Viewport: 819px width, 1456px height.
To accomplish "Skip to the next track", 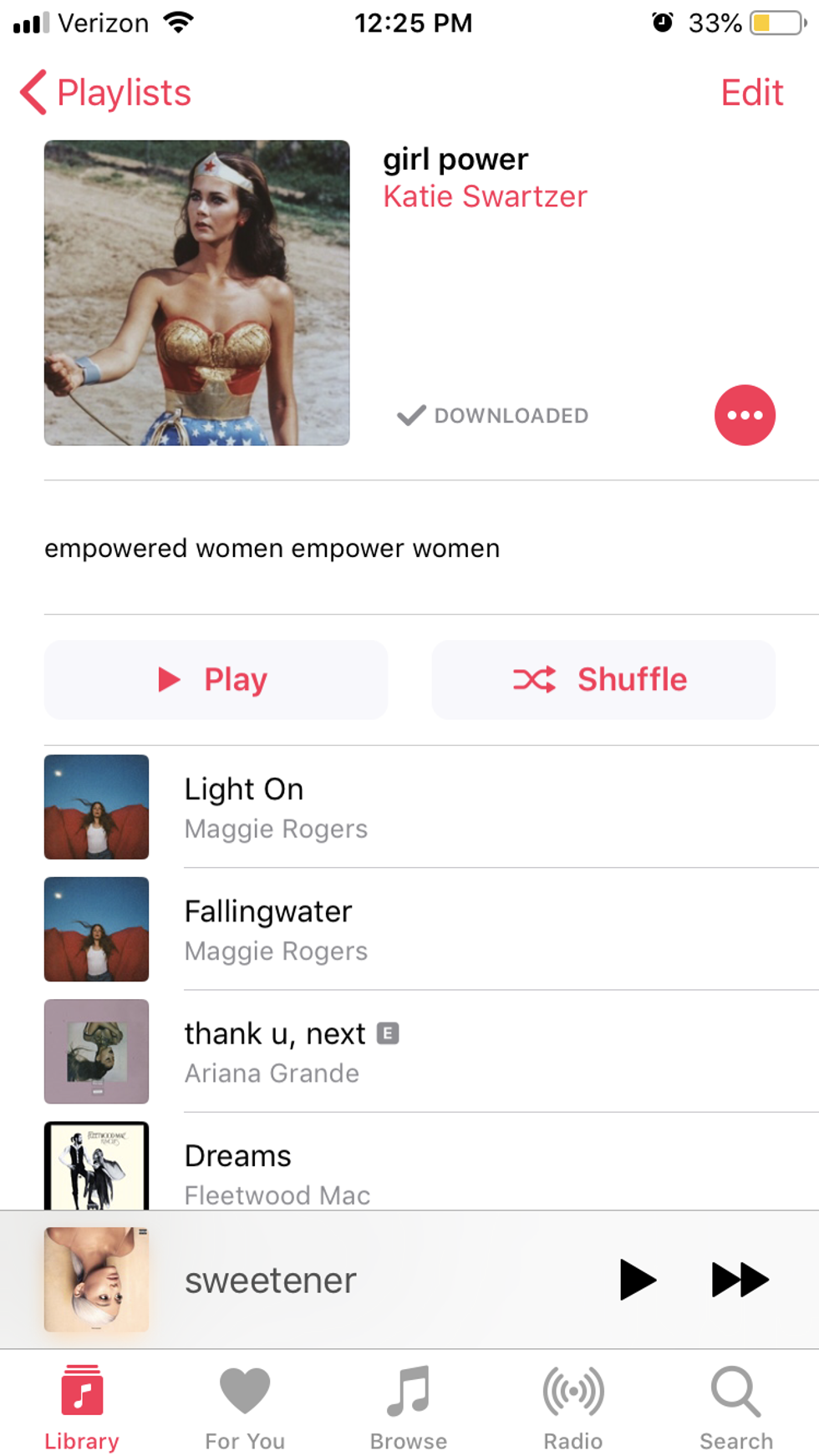I will pyautogui.click(x=740, y=1280).
